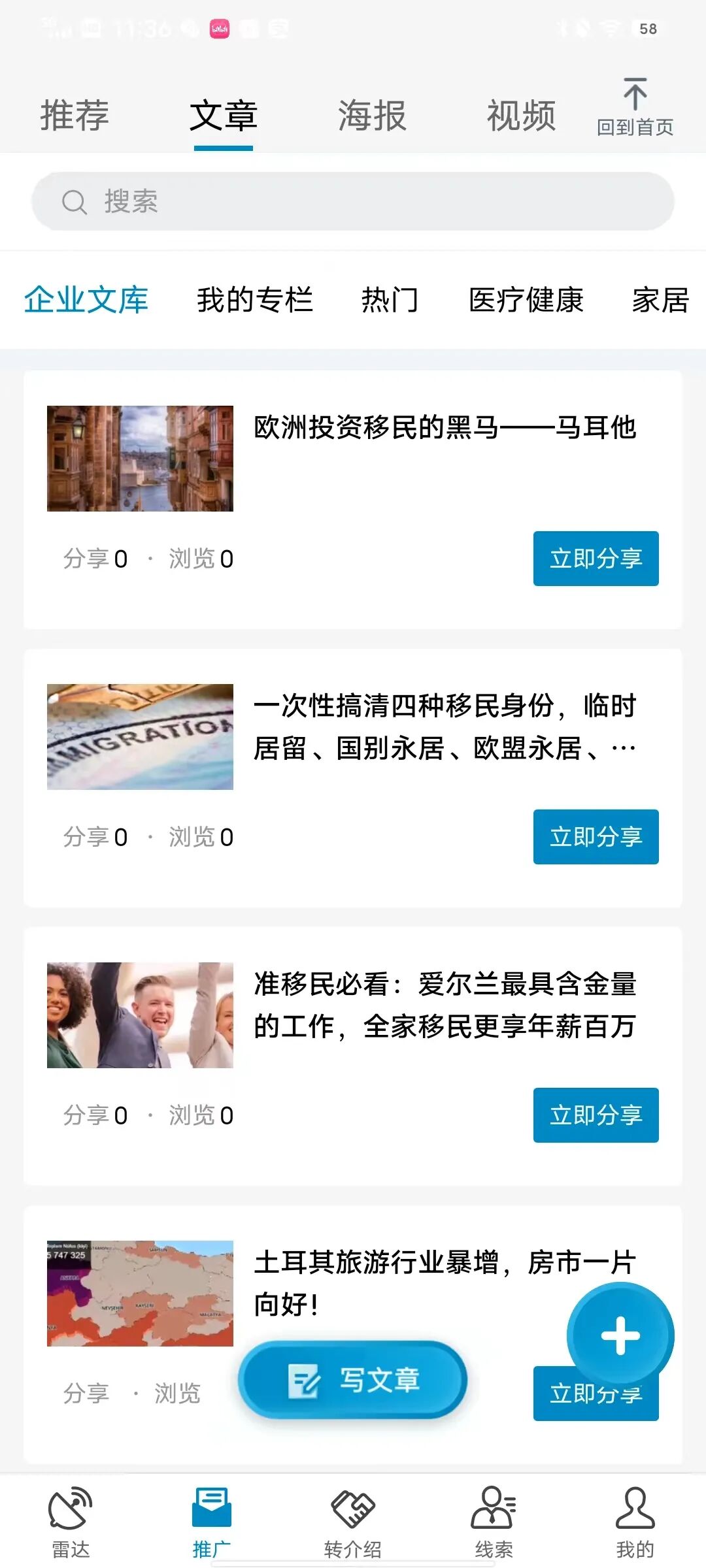Open article 欧洲投资移民的黑马——马耳他

pyautogui.click(x=445, y=428)
